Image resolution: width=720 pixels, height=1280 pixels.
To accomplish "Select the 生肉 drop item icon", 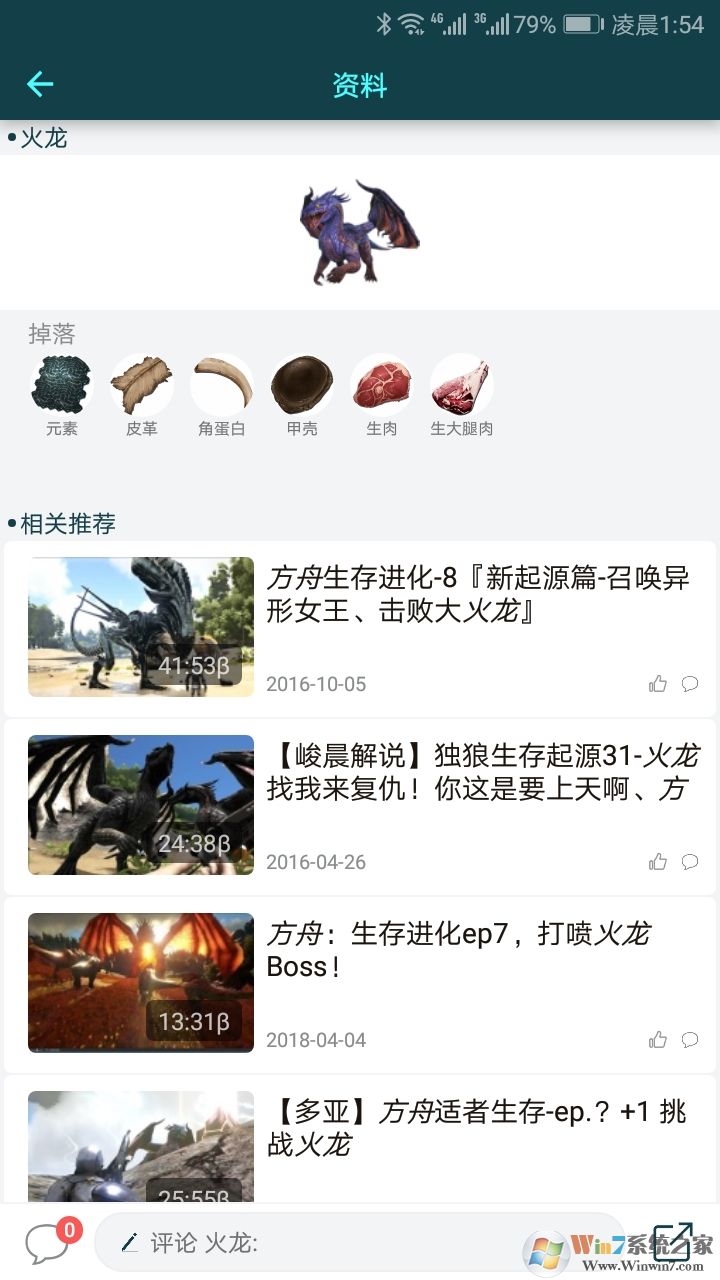I will (381, 385).
